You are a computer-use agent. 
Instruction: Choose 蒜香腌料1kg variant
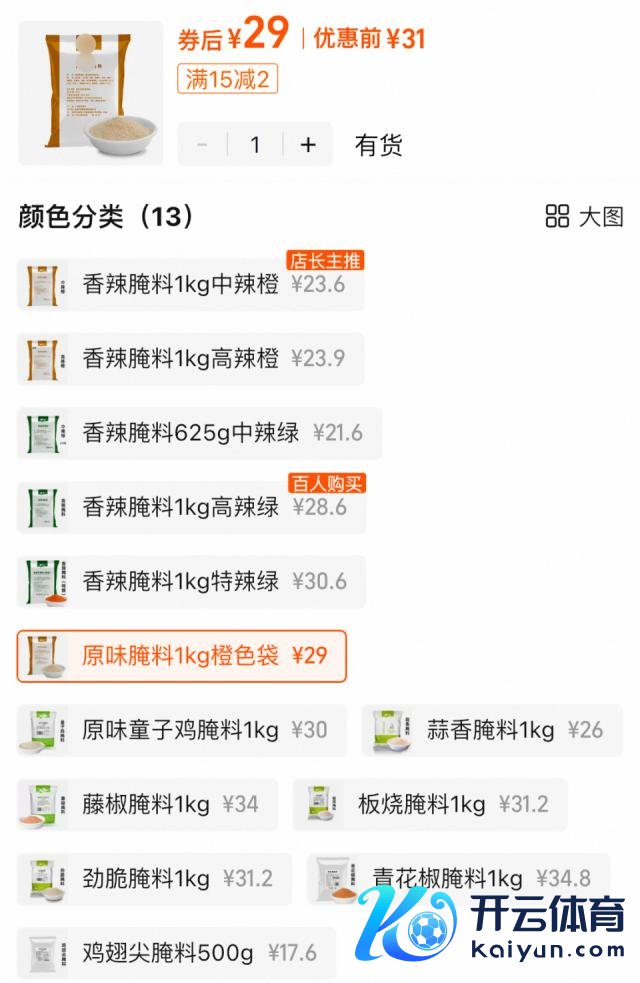pyautogui.click(x=491, y=730)
